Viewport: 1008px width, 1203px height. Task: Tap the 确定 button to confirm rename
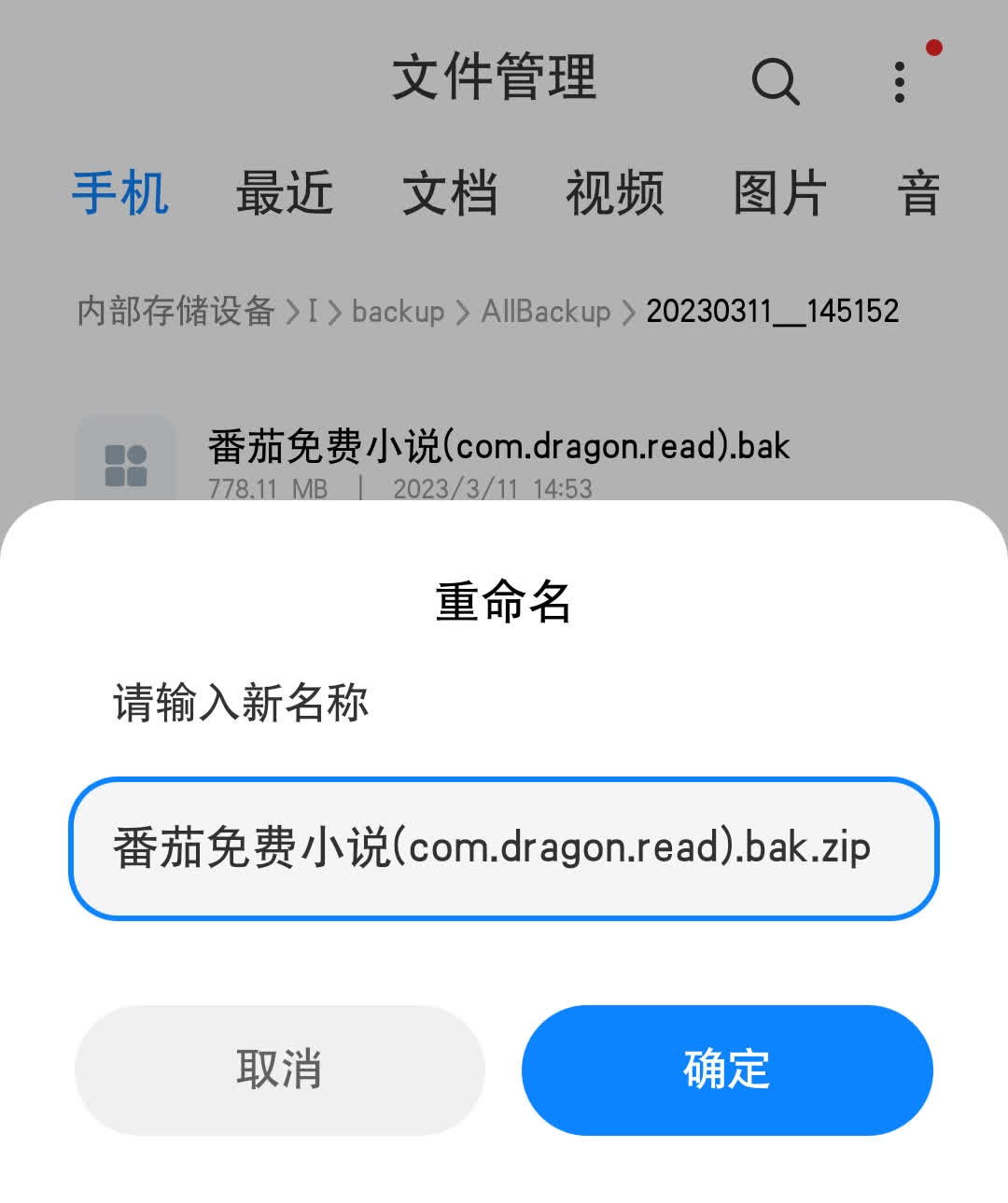click(727, 1070)
